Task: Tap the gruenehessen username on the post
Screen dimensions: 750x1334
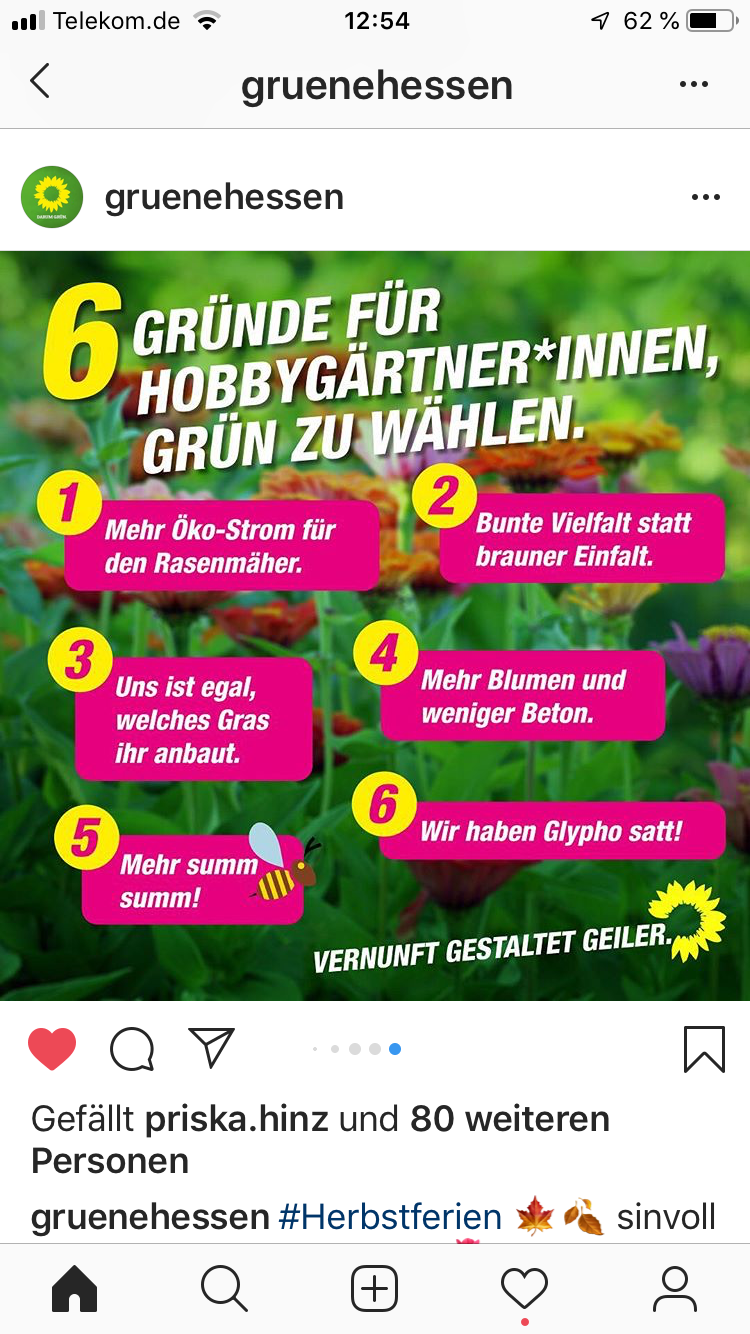Action: (x=224, y=197)
